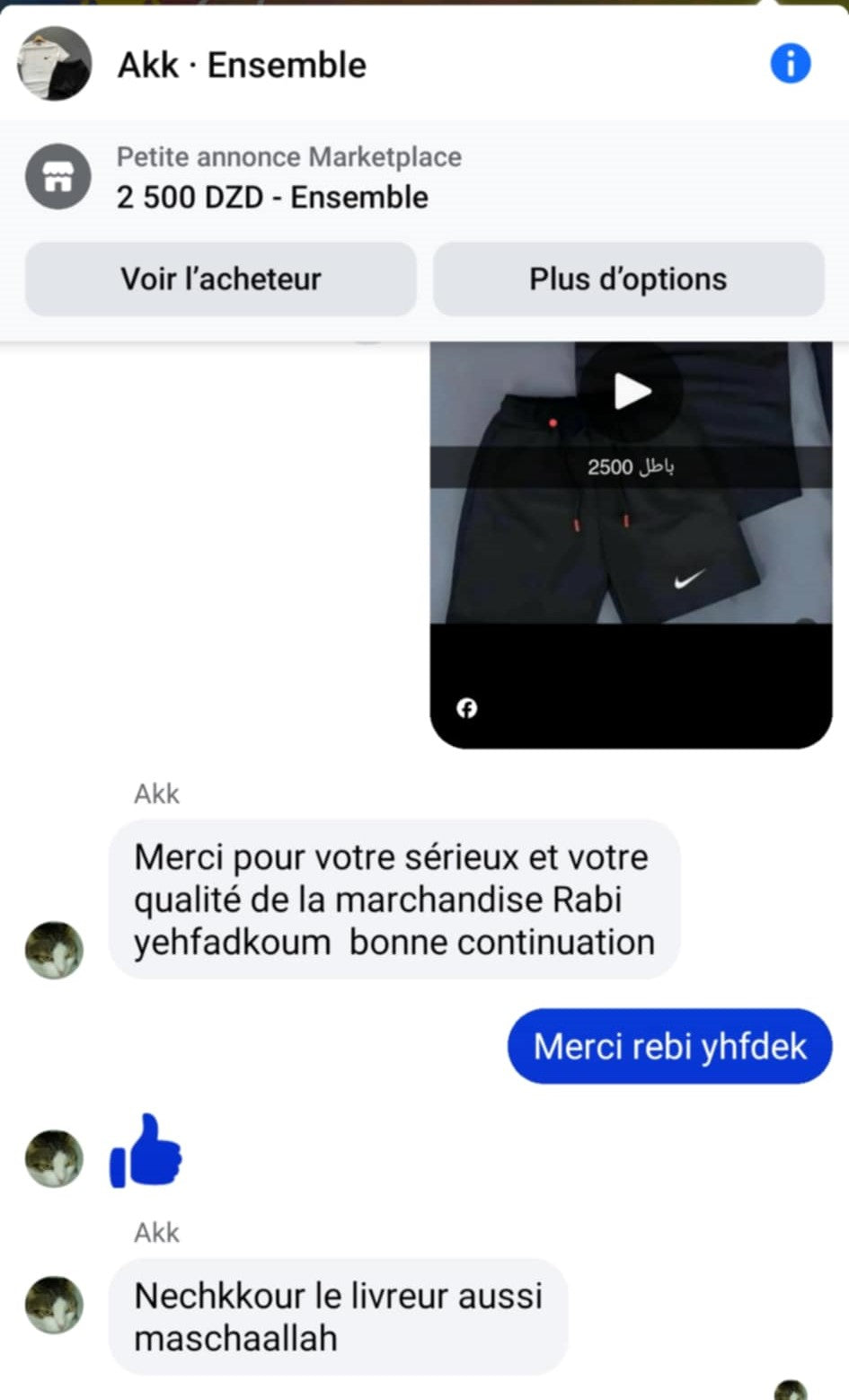Tap the Voir l'acheteur button

221,279
